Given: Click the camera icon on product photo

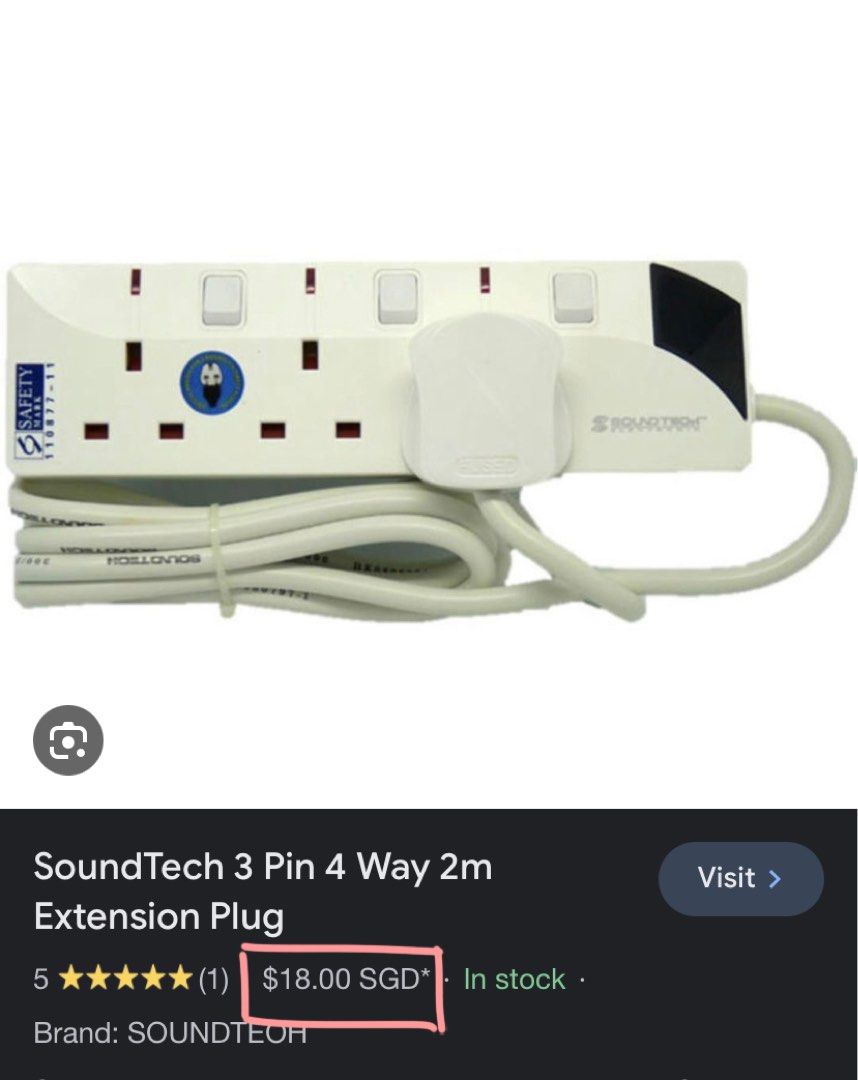Looking at the screenshot, I should coord(70,739).
